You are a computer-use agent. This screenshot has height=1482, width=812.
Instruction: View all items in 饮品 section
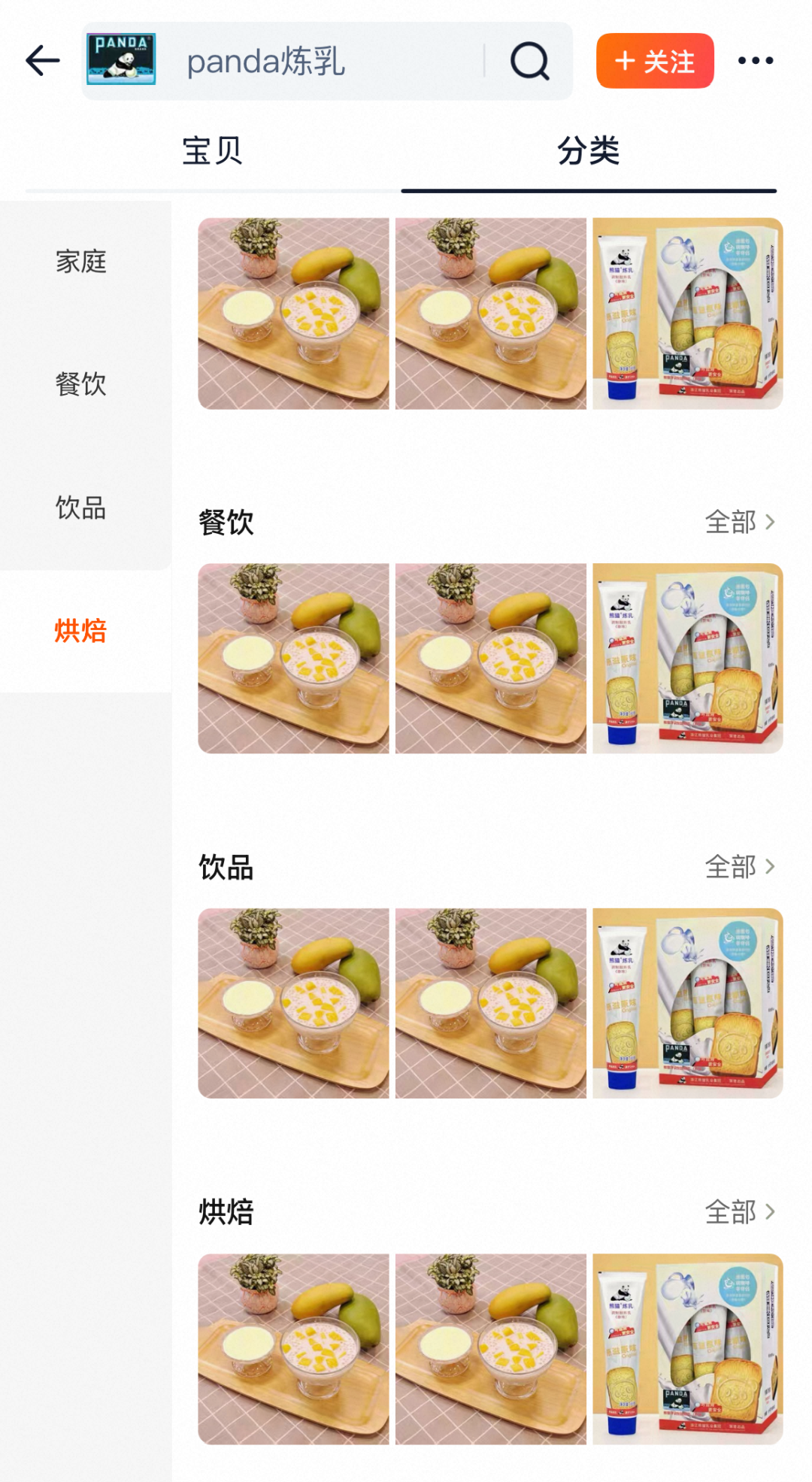739,867
